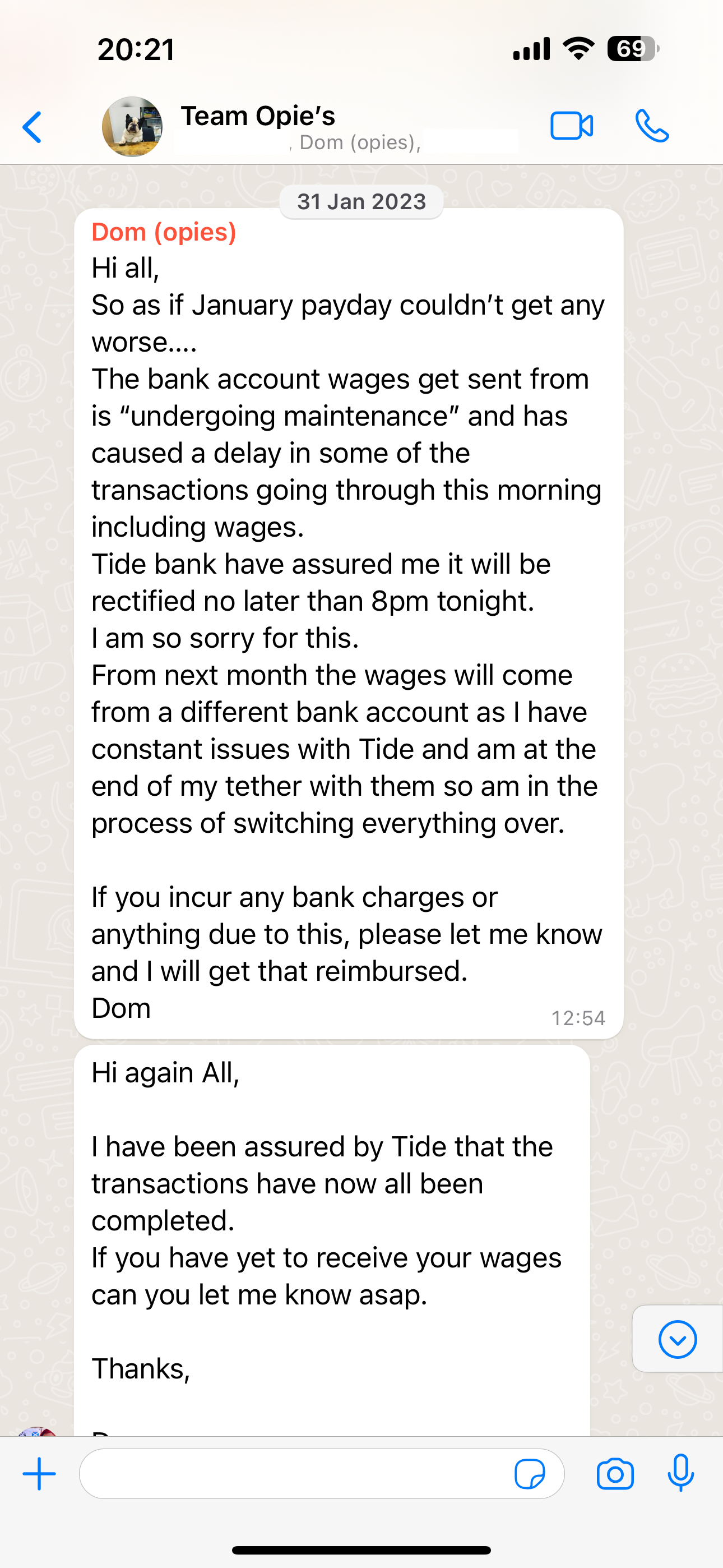Open the sticker picker
The image size is (723, 1568).
pyautogui.click(x=530, y=1474)
